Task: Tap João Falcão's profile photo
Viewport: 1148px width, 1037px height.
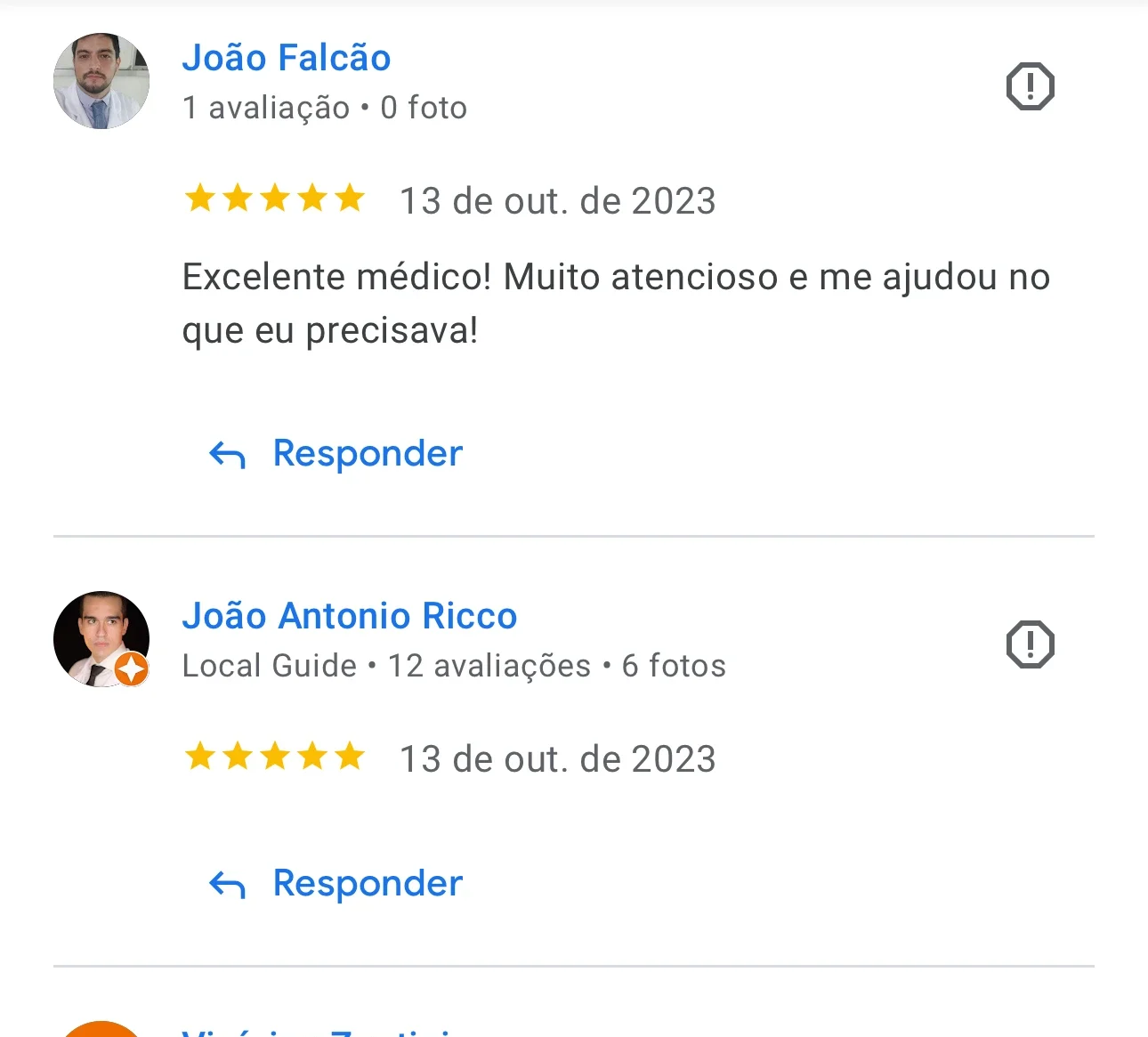Action: [101, 81]
